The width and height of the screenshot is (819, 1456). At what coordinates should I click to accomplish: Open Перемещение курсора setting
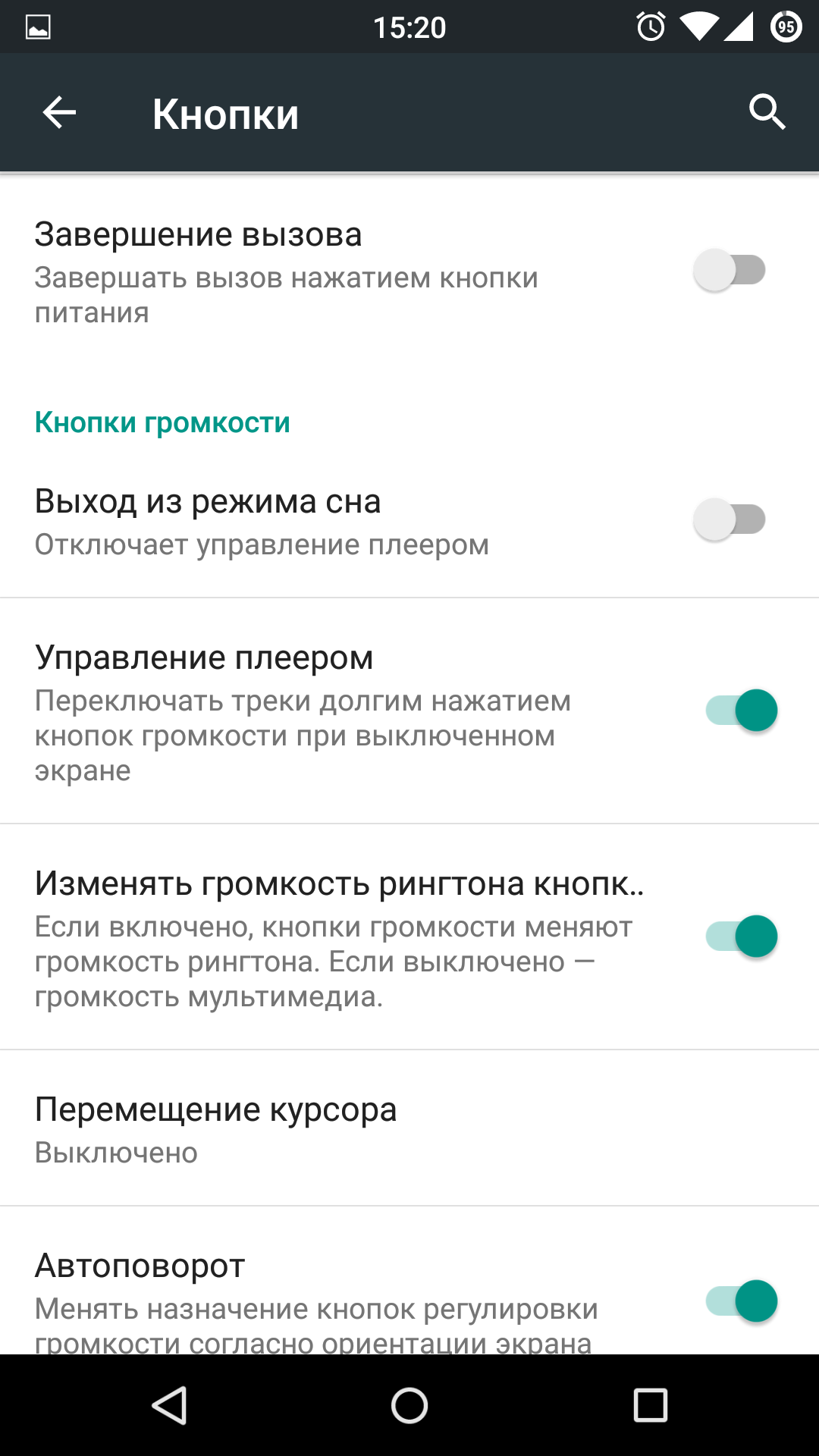click(x=409, y=1128)
